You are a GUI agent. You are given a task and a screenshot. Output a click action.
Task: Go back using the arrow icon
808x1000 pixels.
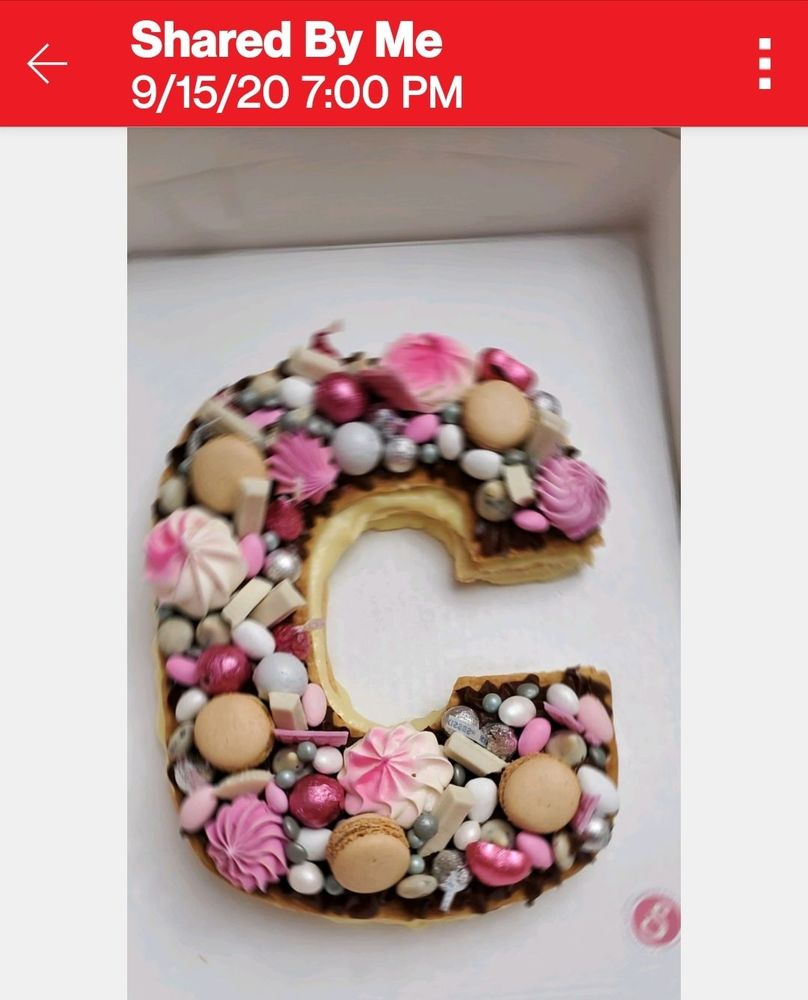(x=47, y=64)
